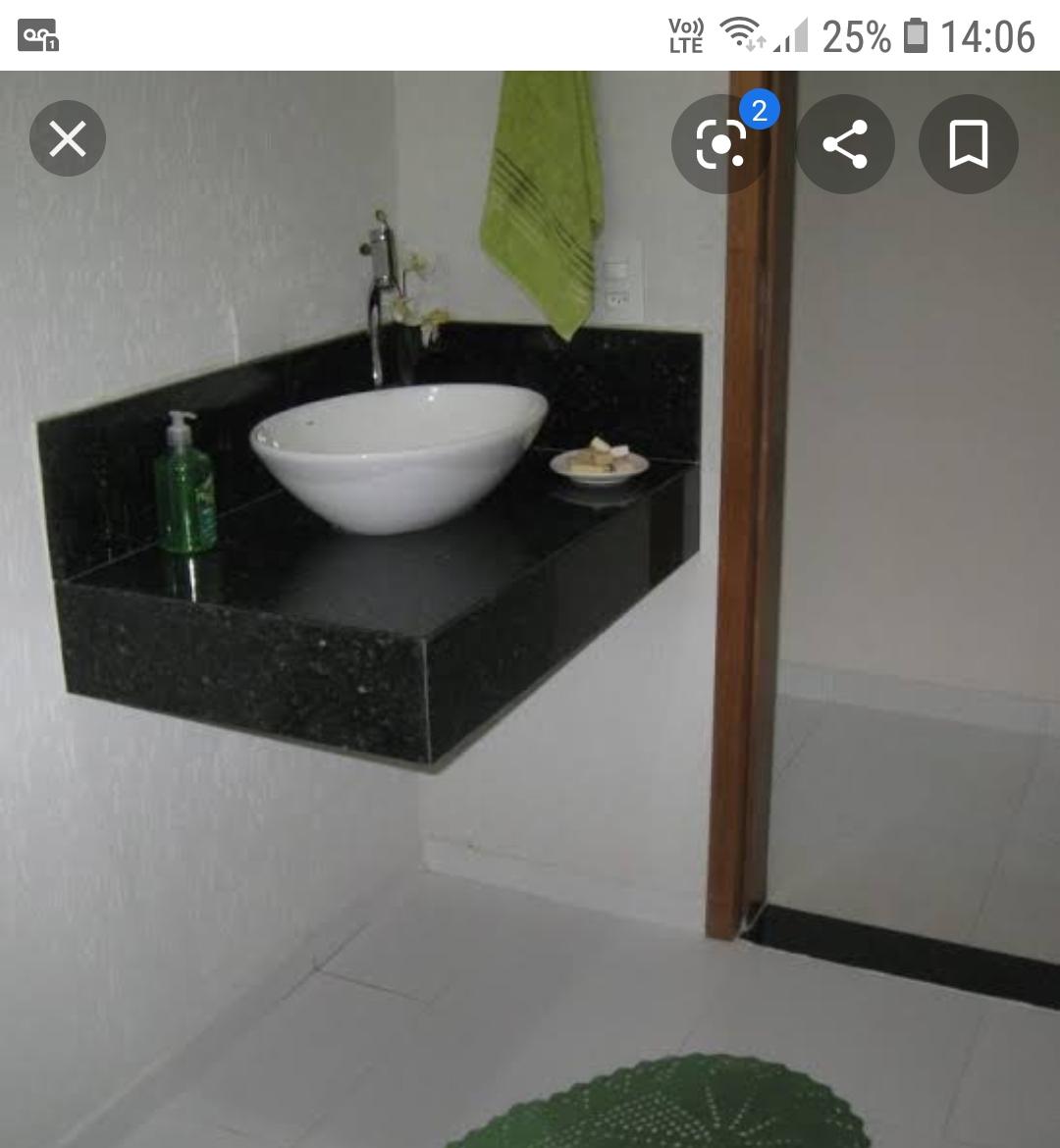Open visual search lens for this image

[721, 144]
